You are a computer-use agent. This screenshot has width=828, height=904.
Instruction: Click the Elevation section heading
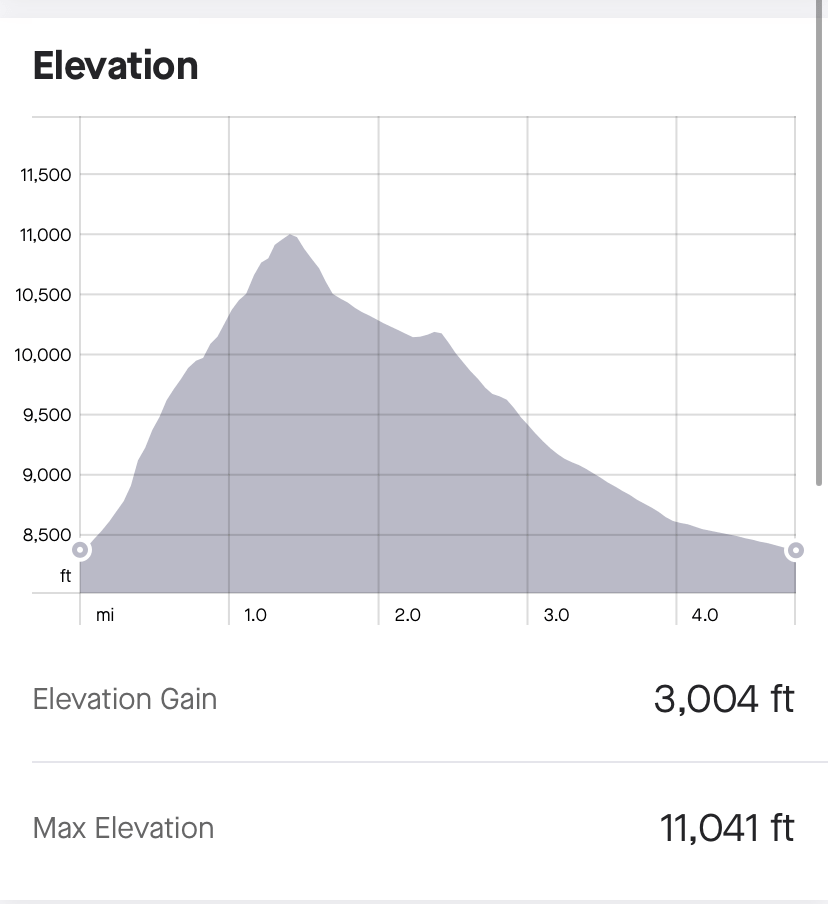pos(116,65)
